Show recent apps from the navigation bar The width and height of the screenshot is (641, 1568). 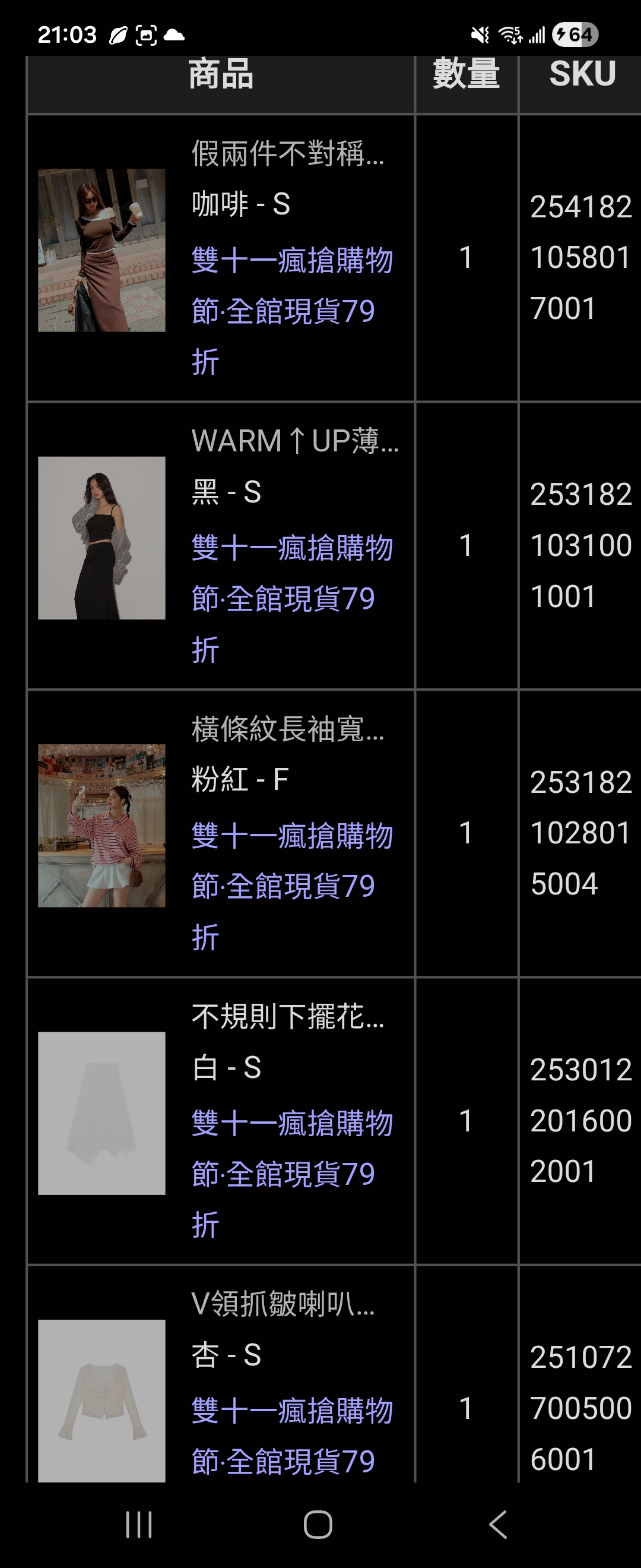click(x=139, y=1524)
